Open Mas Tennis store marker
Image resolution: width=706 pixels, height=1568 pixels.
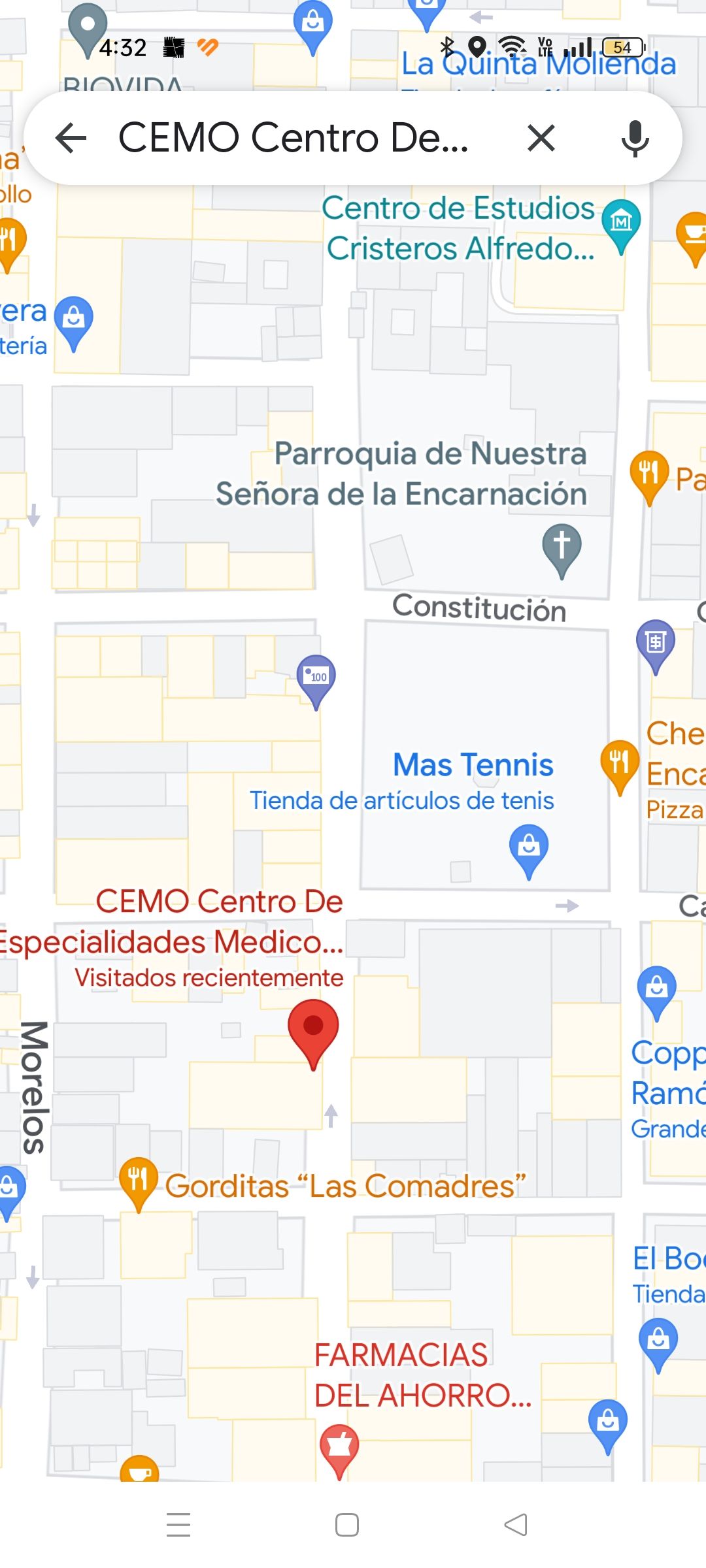coord(528,849)
